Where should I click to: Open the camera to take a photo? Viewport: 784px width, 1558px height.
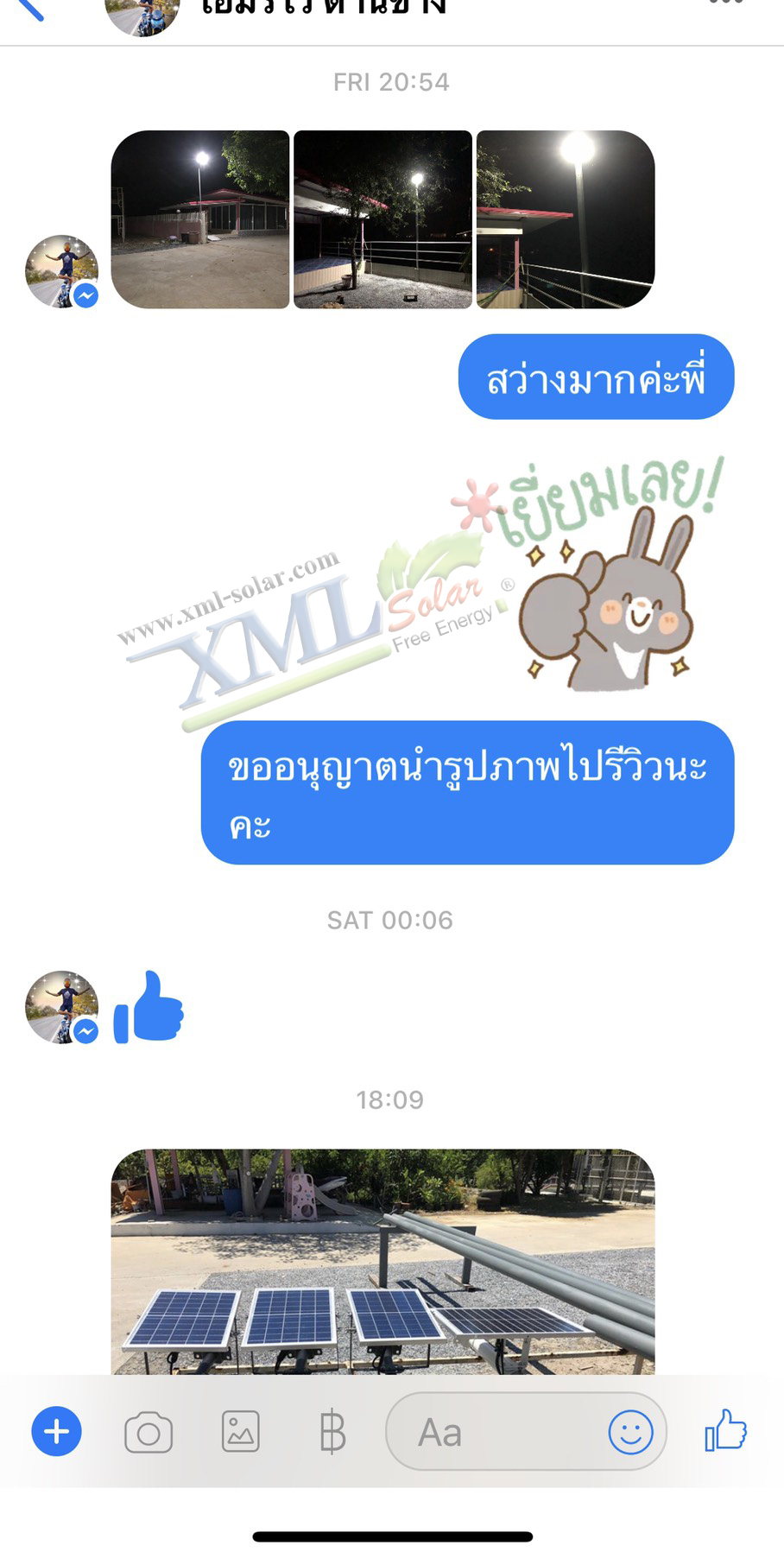(x=149, y=1432)
